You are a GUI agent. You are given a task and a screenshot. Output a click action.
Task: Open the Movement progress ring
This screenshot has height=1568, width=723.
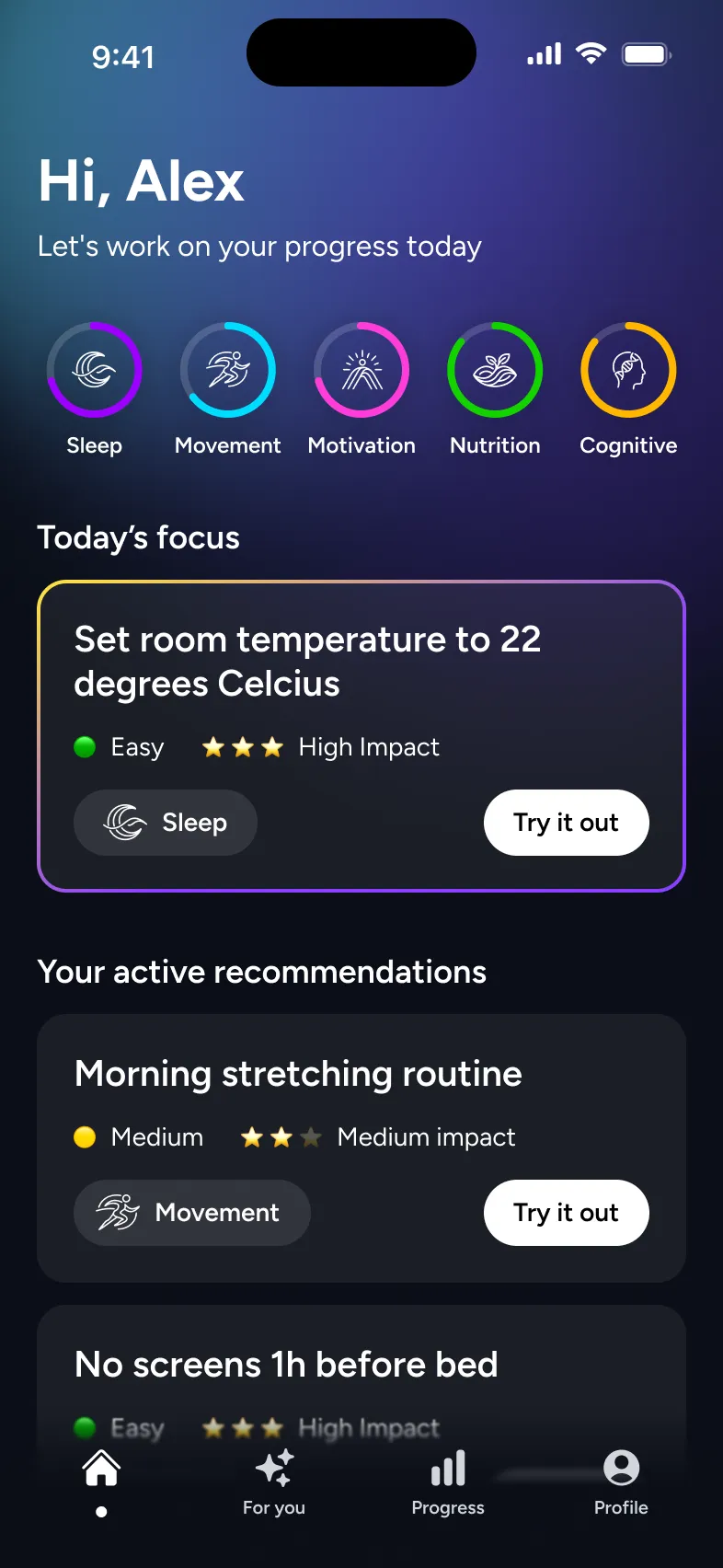(228, 370)
